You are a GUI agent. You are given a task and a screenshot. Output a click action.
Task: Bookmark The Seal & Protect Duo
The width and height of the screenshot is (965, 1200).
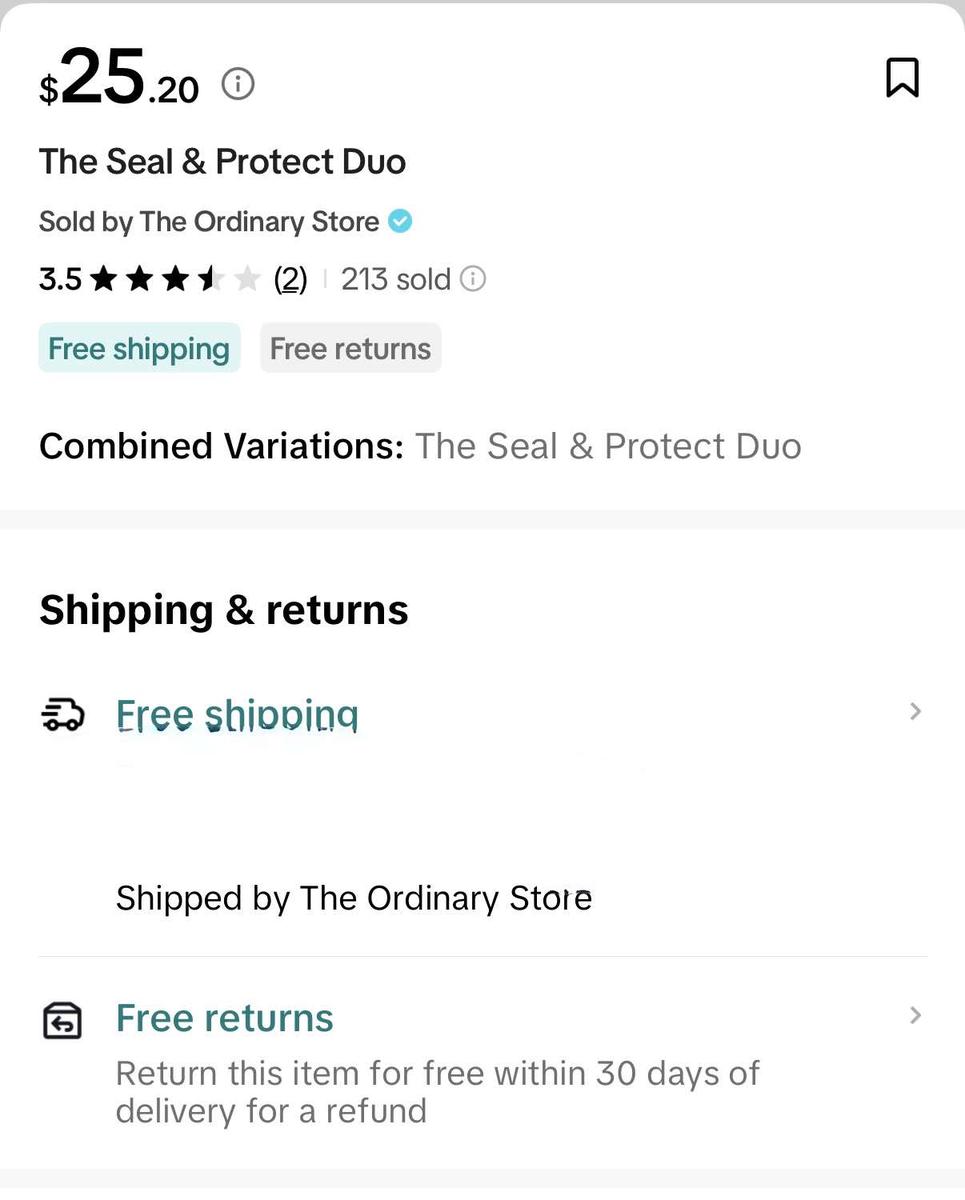coord(902,78)
